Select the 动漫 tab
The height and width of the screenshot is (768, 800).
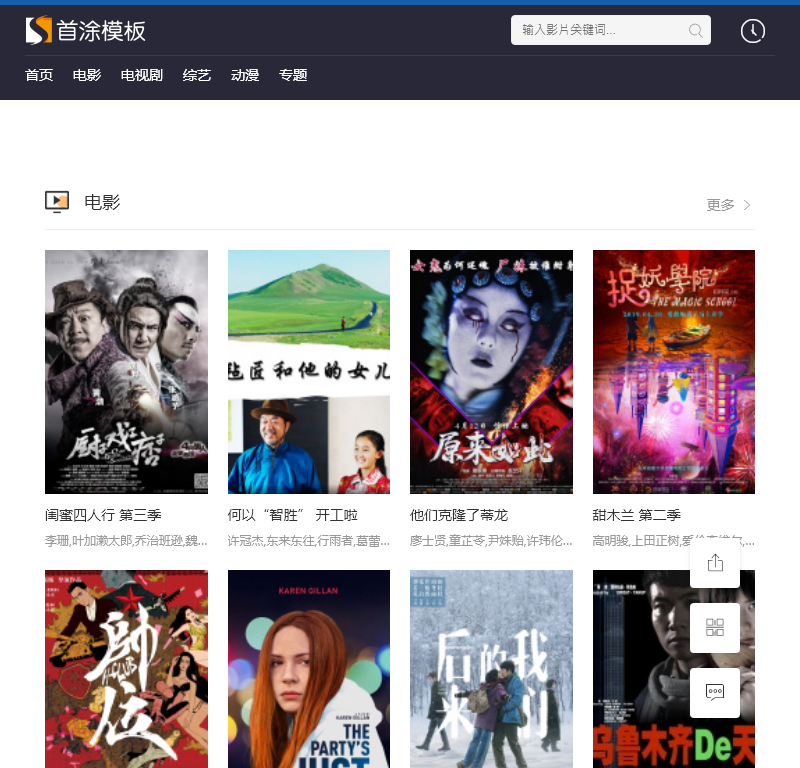click(x=245, y=75)
